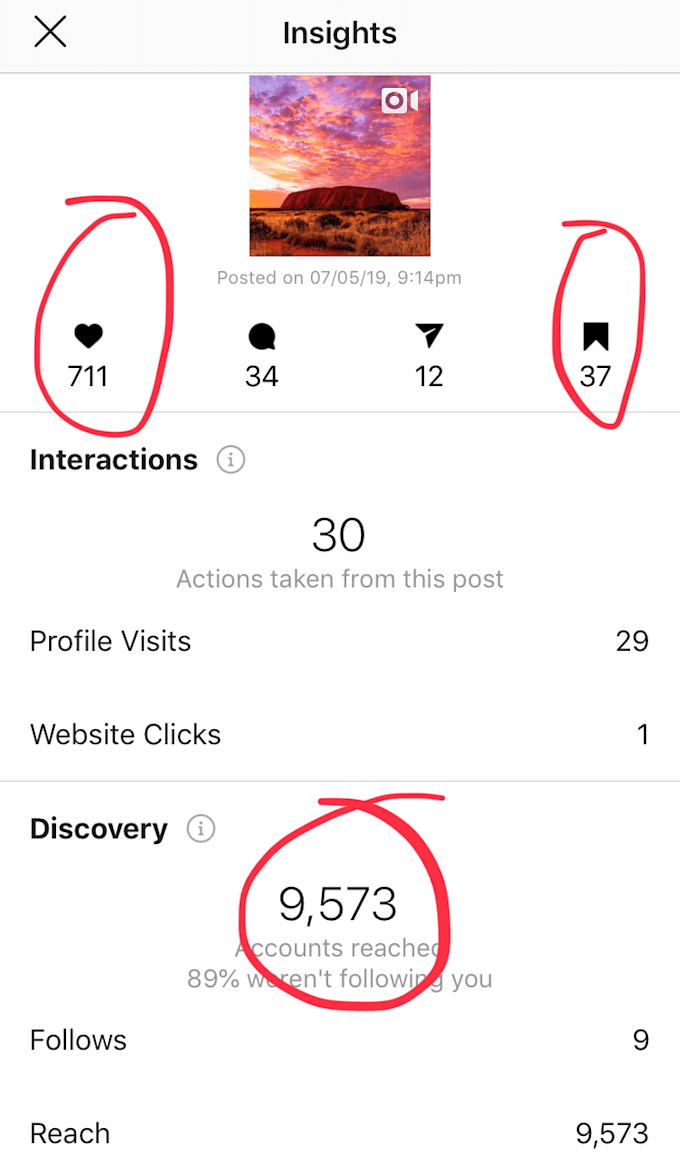This screenshot has width=680, height=1166.
Task: Open the info icon beside Interactions
Action: 231,460
